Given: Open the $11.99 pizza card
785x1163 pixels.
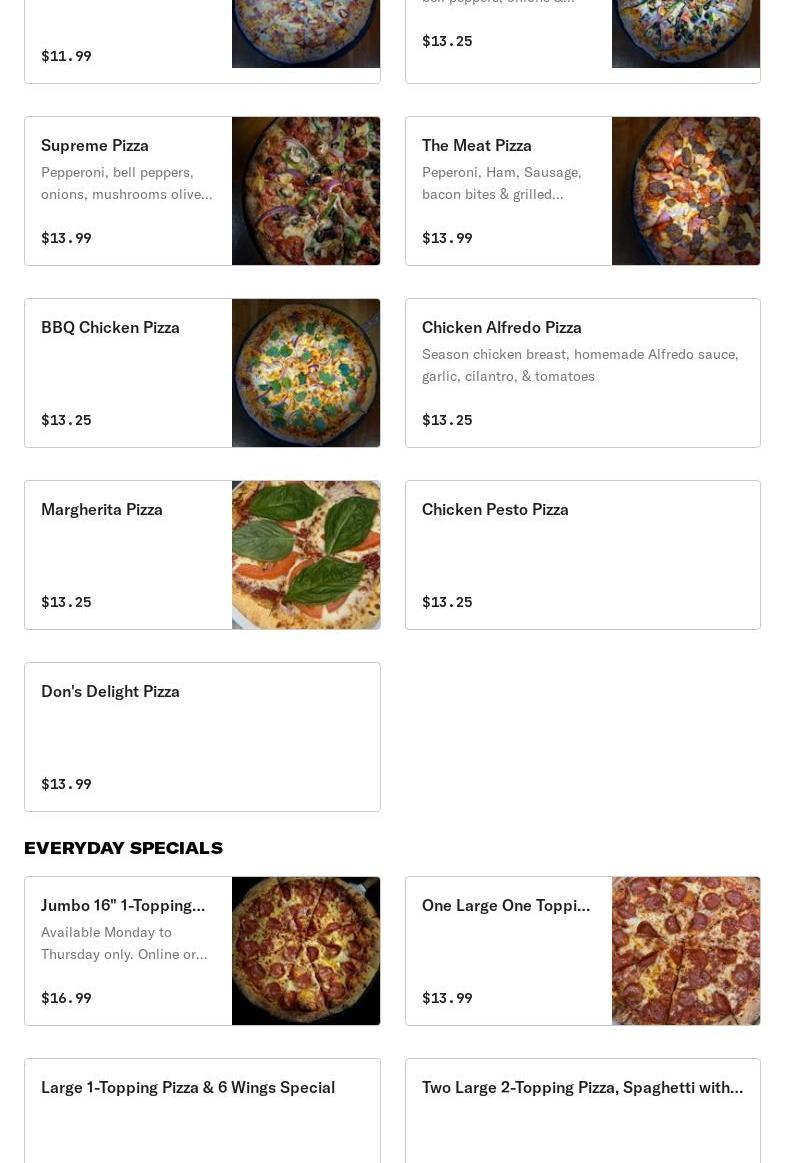Looking at the screenshot, I should pos(202,42).
